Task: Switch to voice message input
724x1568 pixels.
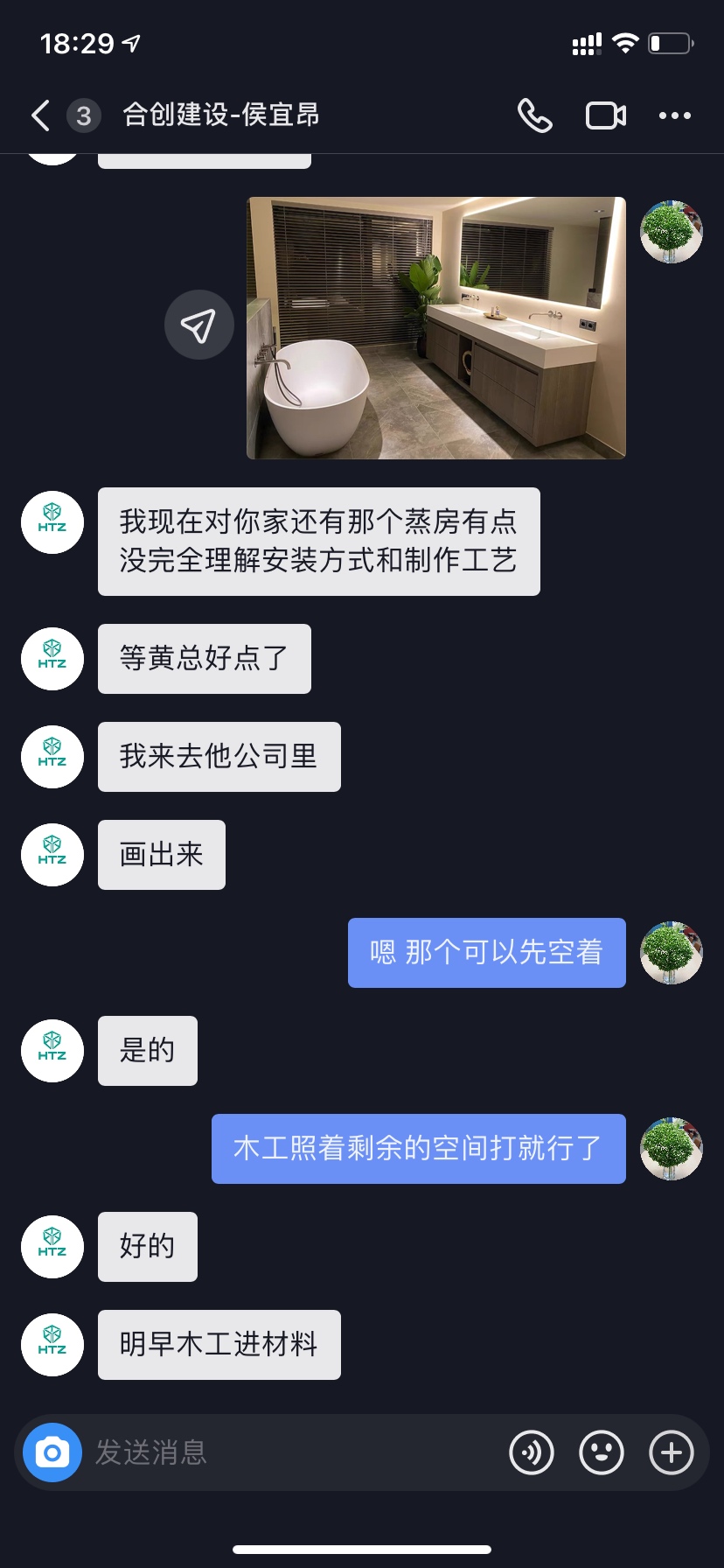Action: tap(532, 1452)
